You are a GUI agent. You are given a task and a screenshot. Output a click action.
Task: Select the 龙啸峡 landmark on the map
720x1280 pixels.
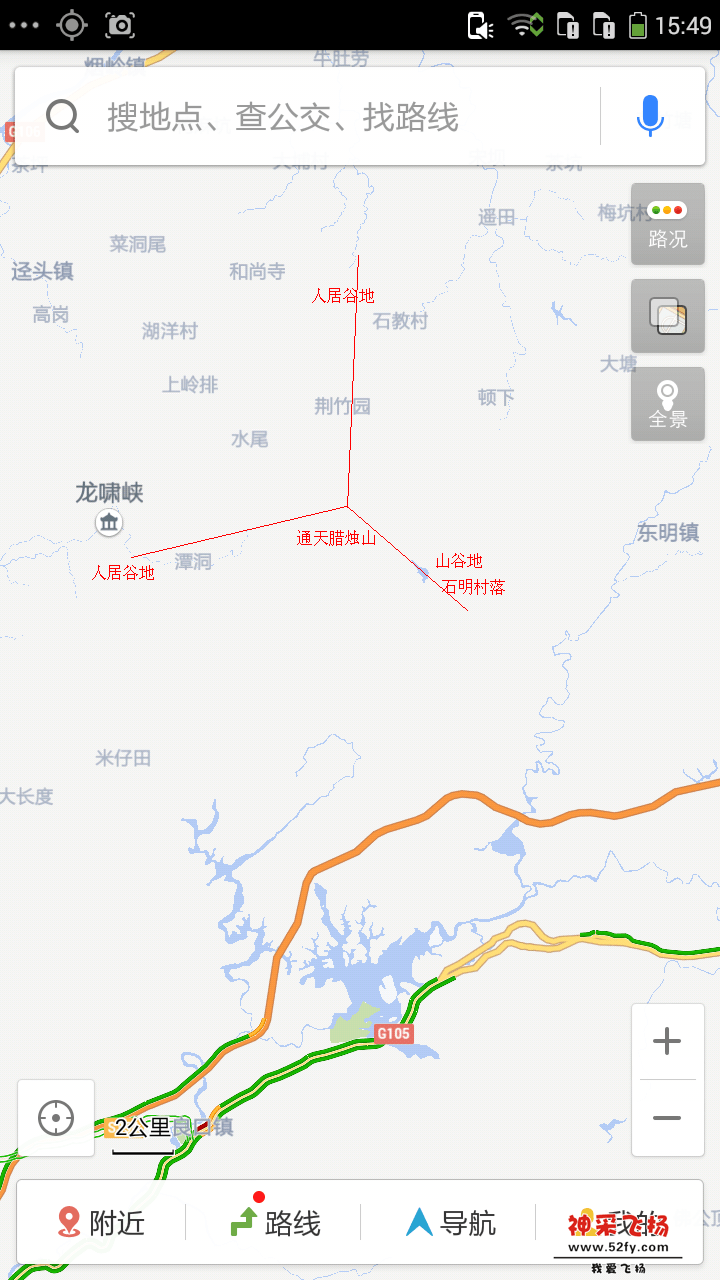click(109, 521)
